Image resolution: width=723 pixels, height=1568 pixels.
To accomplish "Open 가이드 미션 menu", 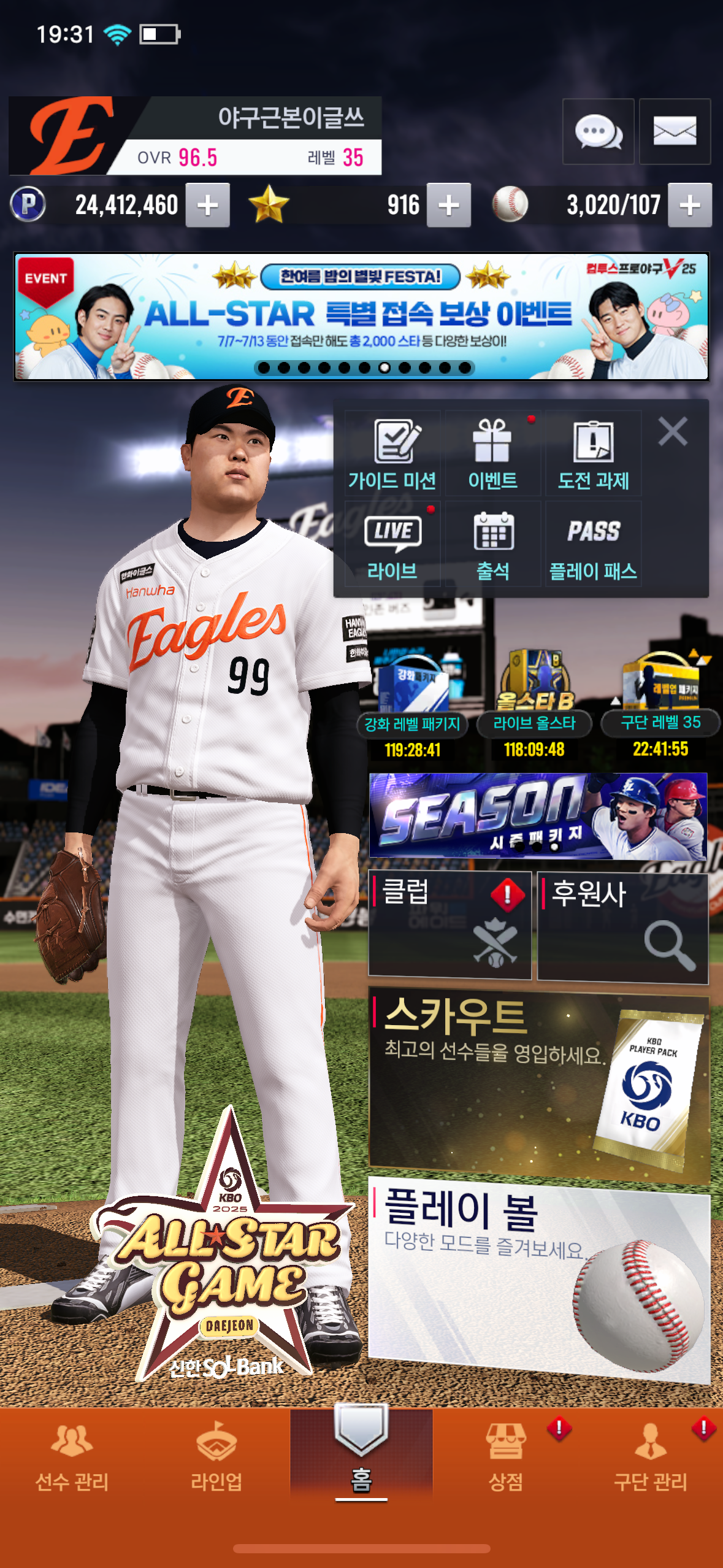I will tap(392, 454).
